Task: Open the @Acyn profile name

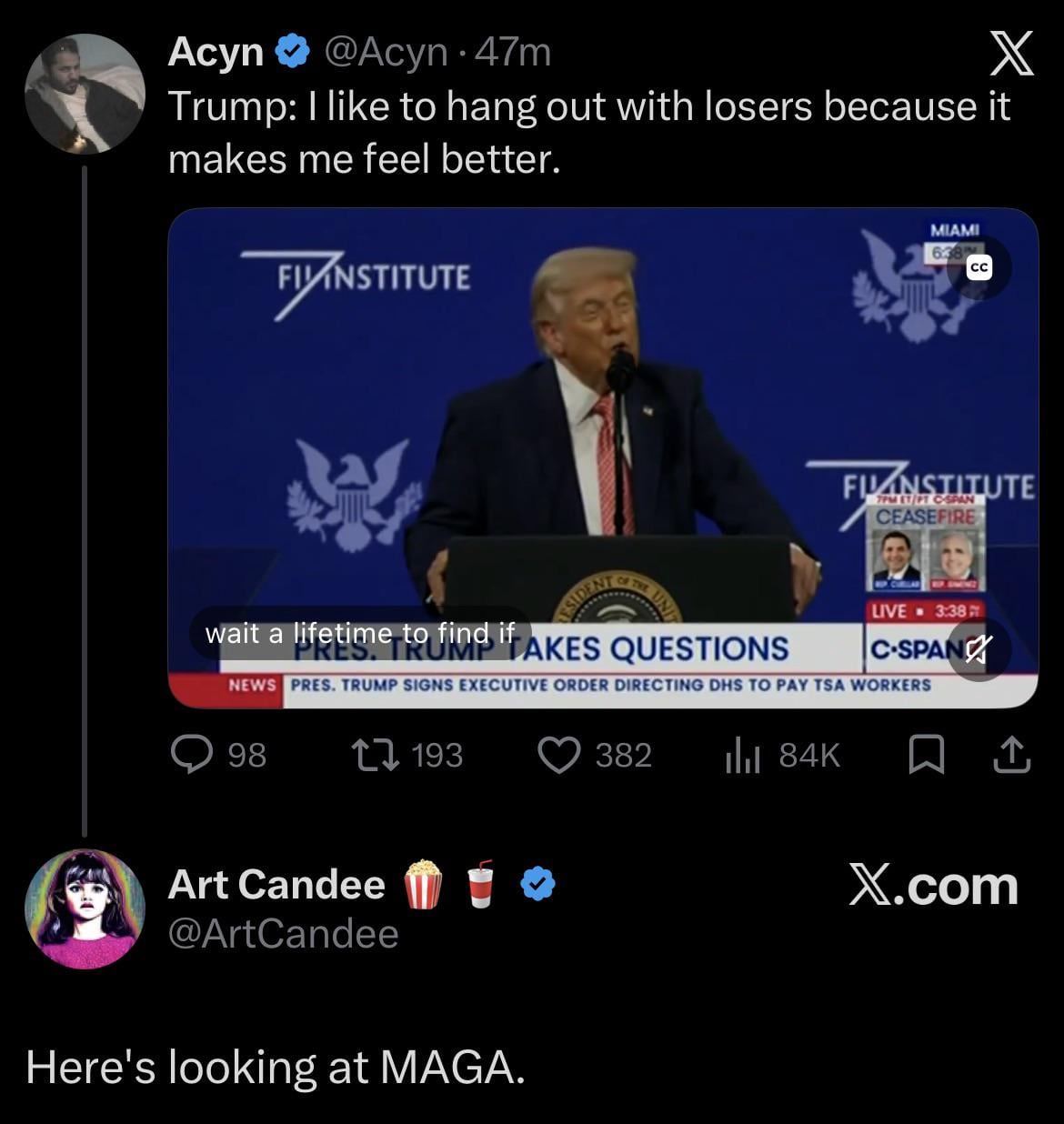Action: pos(215,53)
